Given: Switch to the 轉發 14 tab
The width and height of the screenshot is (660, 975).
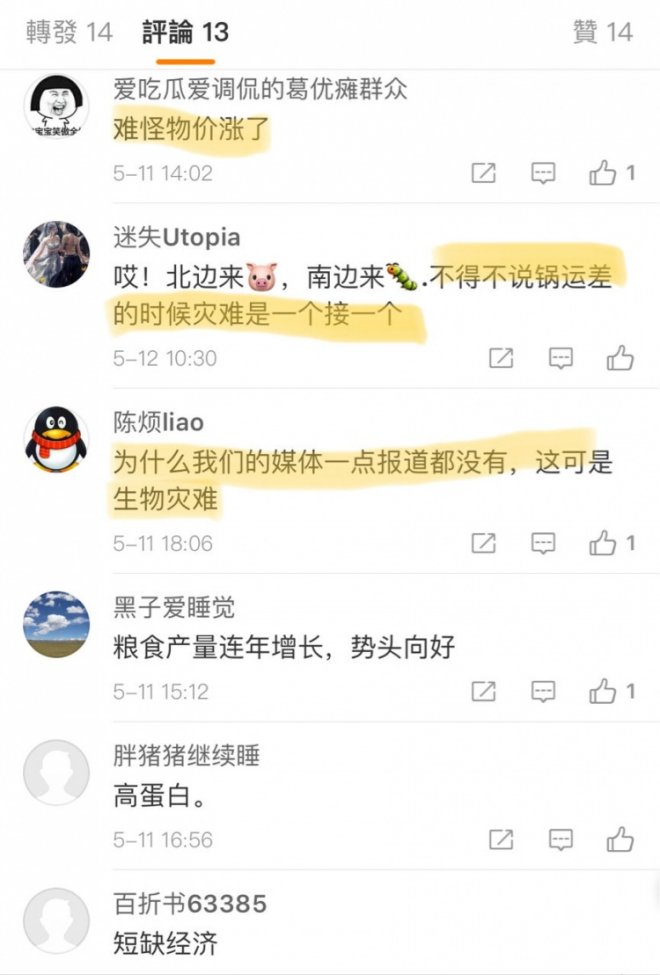Looking at the screenshot, I should pos(68,32).
